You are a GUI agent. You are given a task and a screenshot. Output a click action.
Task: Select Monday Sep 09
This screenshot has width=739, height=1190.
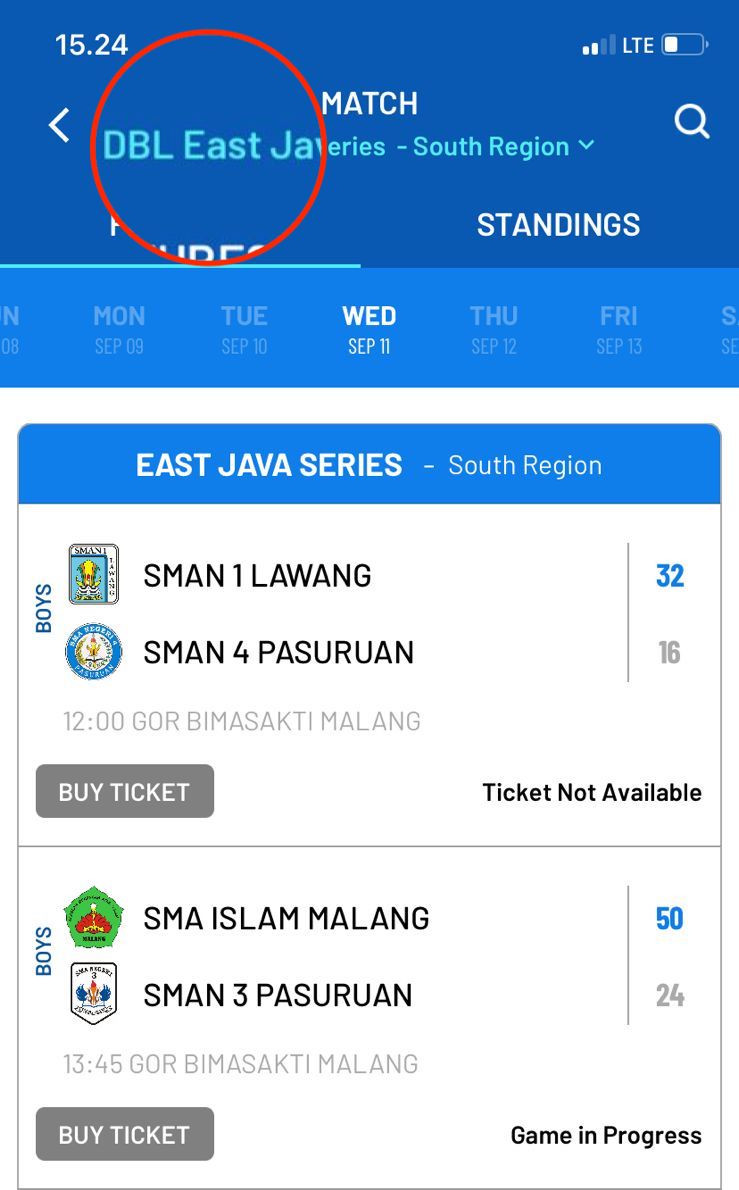click(119, 329)
